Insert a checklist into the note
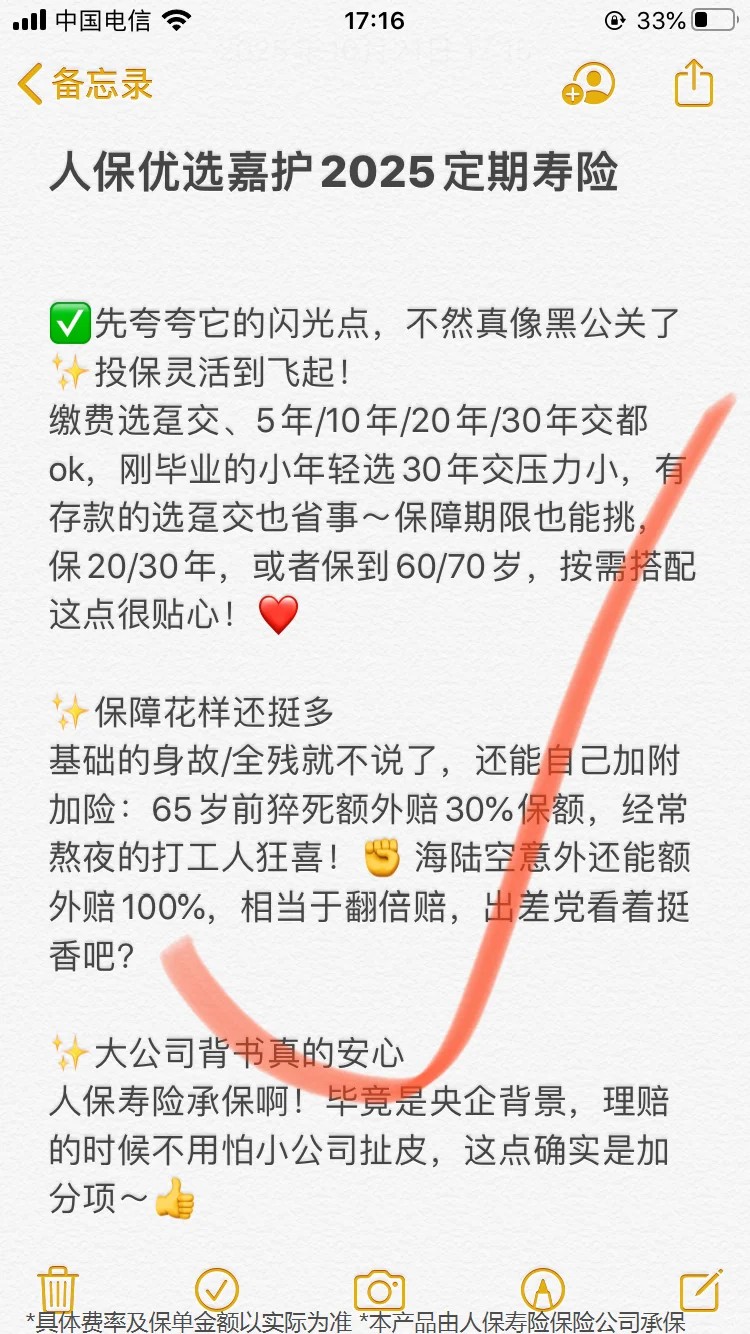 [x=217, y=1288]
